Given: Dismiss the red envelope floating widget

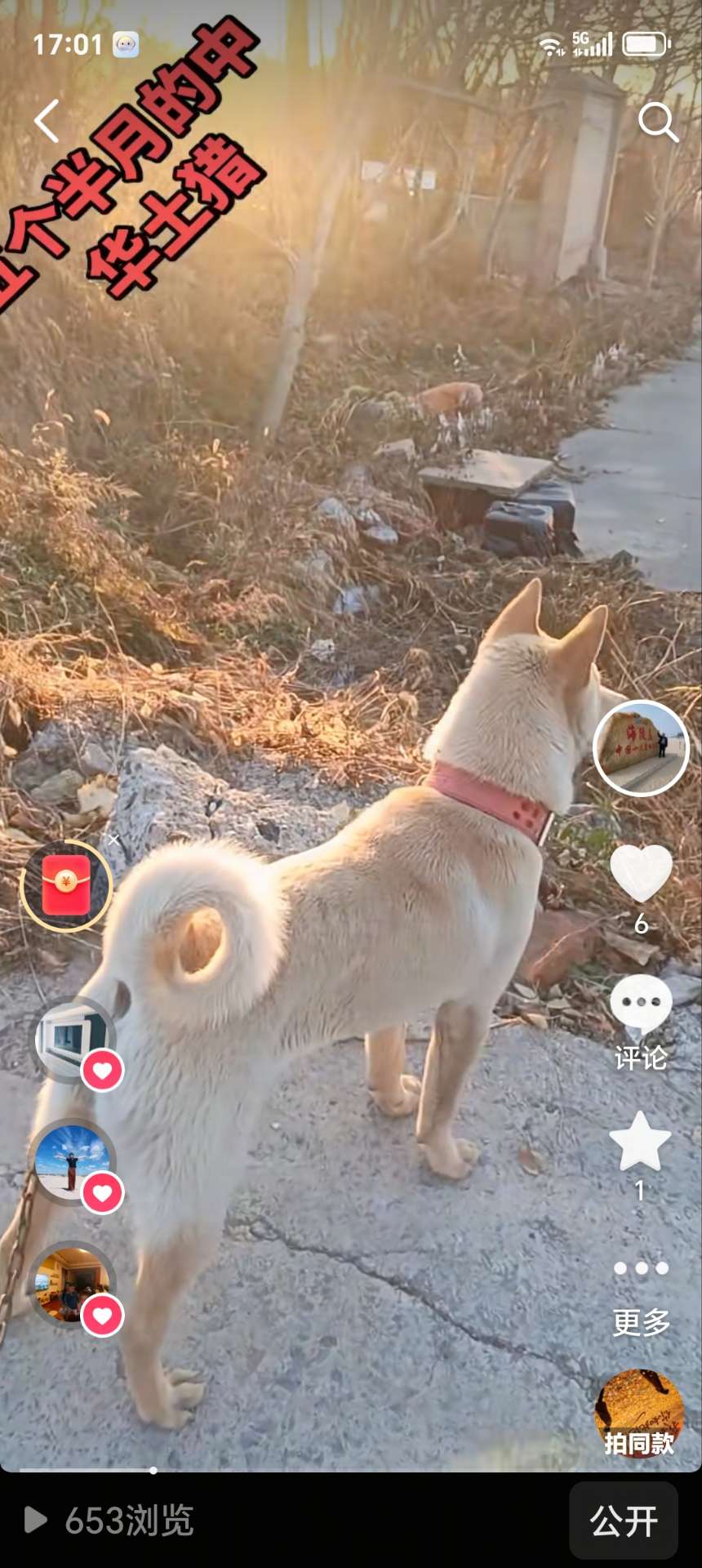Looking at the screenshot, I should click(x=113, y=840).
